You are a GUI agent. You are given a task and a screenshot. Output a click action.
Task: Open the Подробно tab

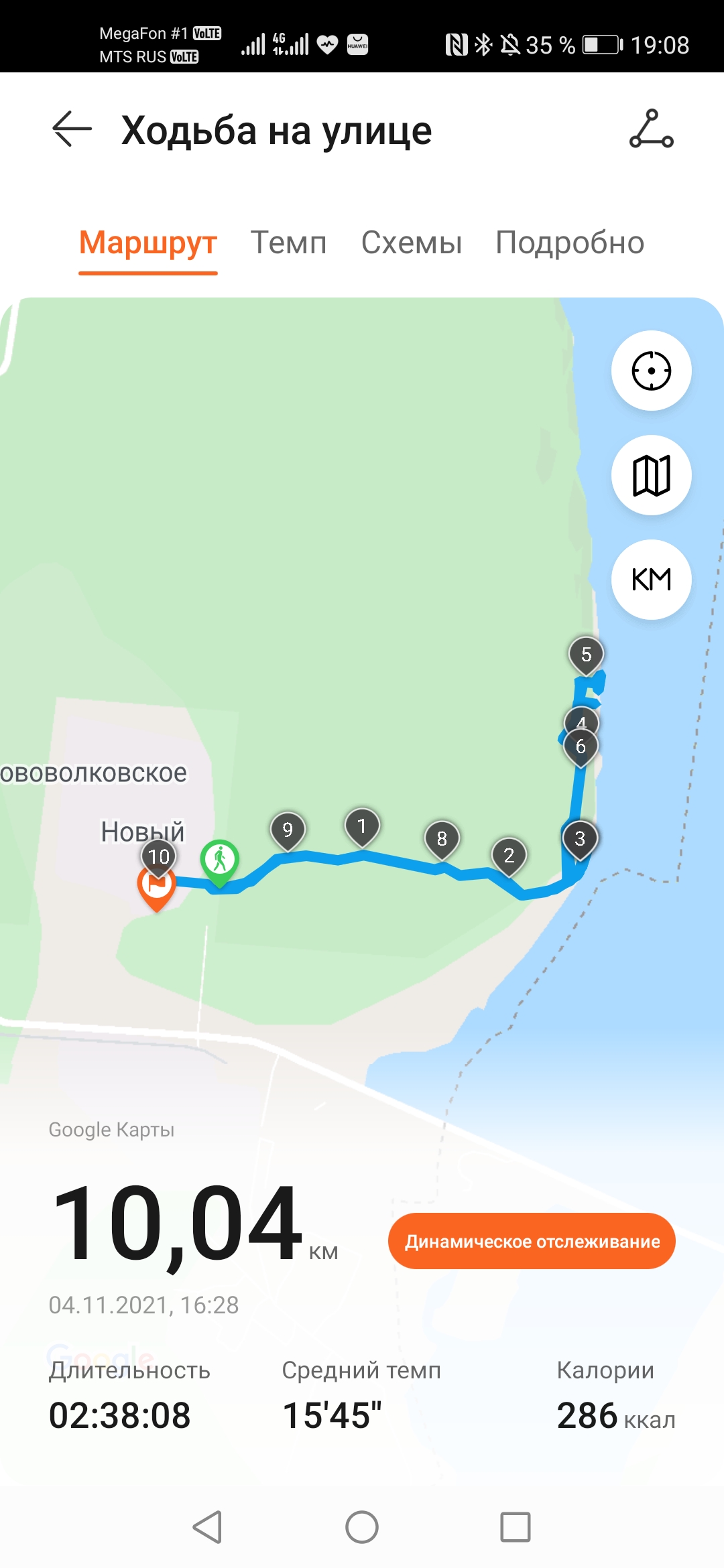tap(569, 243)
